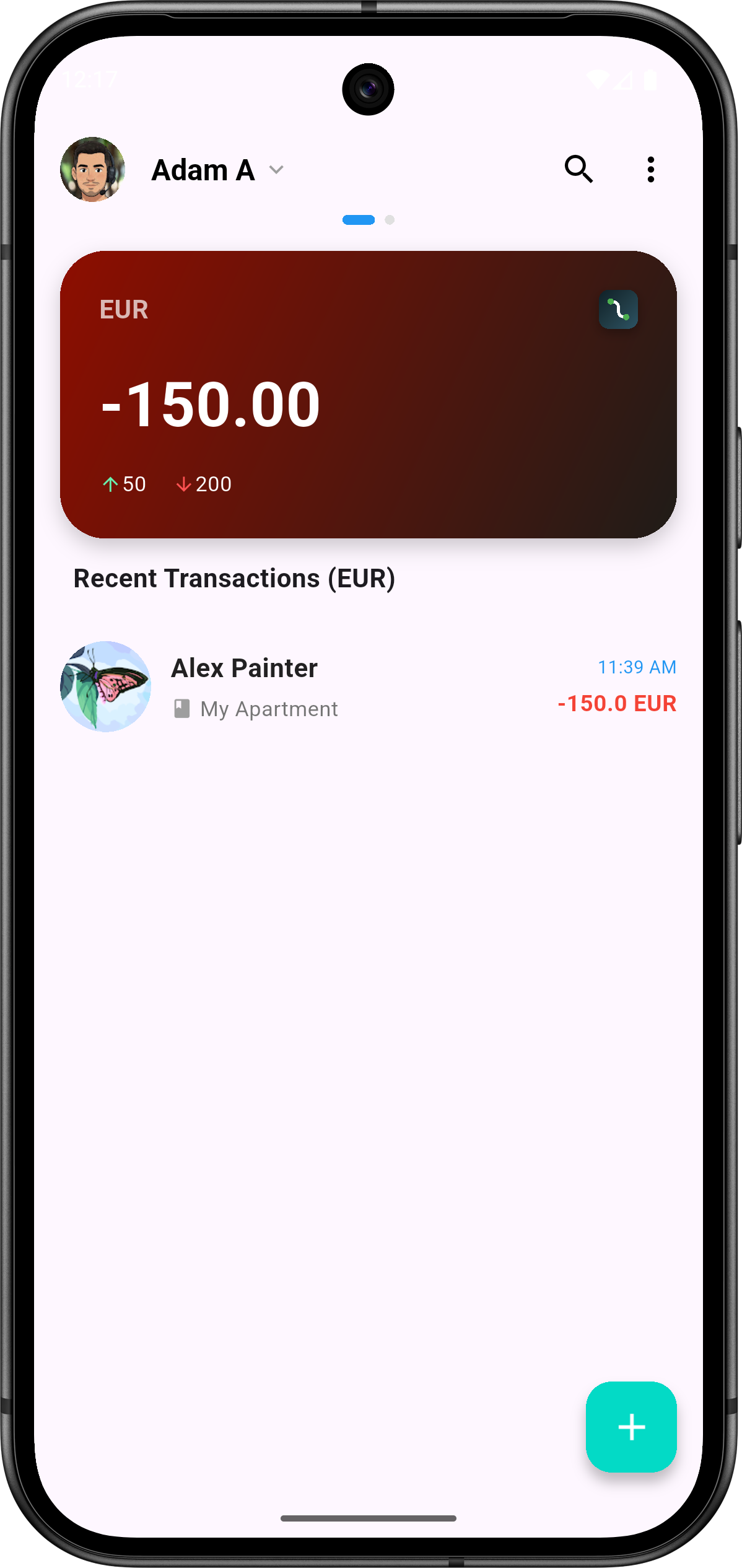Click the chart icon on the EUR card
The height and width of the screenshot is (1568, 742).
click(x=617, y=309)
